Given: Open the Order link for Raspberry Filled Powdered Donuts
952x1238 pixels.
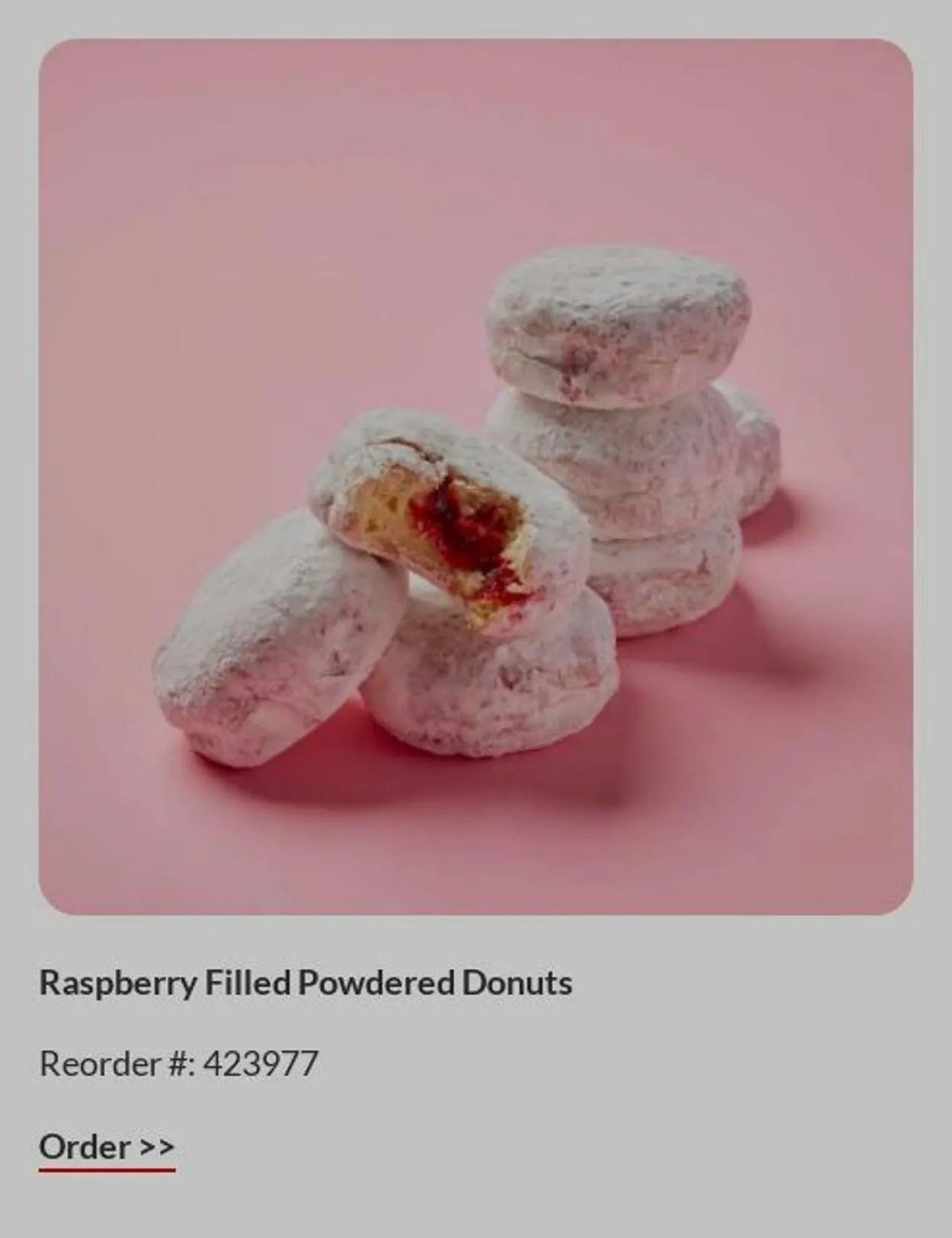Looking at the screenshot, I should click(x=107, y=1147).
